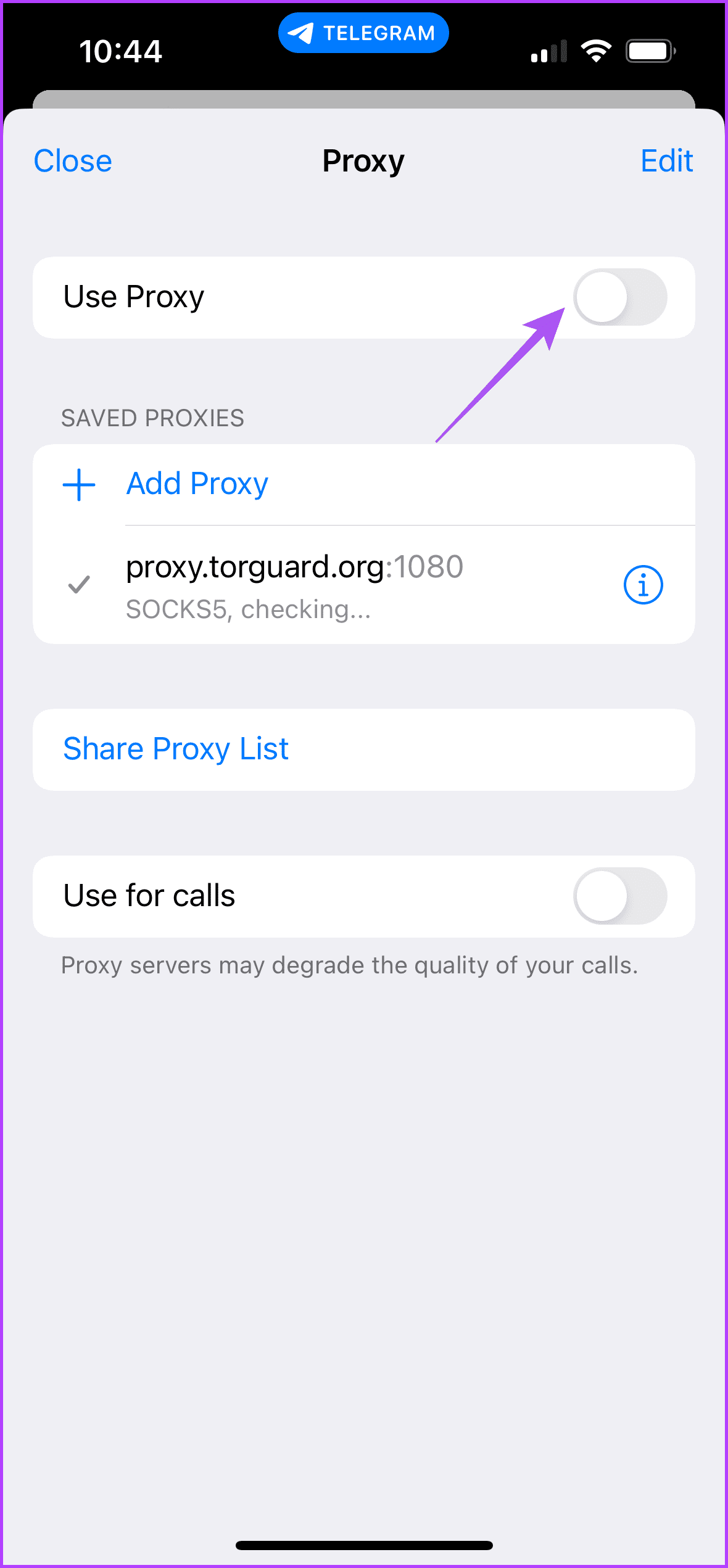Open the Add Proxy configuration screen
Screen dimensions: 728x1568
coord(197,484)
